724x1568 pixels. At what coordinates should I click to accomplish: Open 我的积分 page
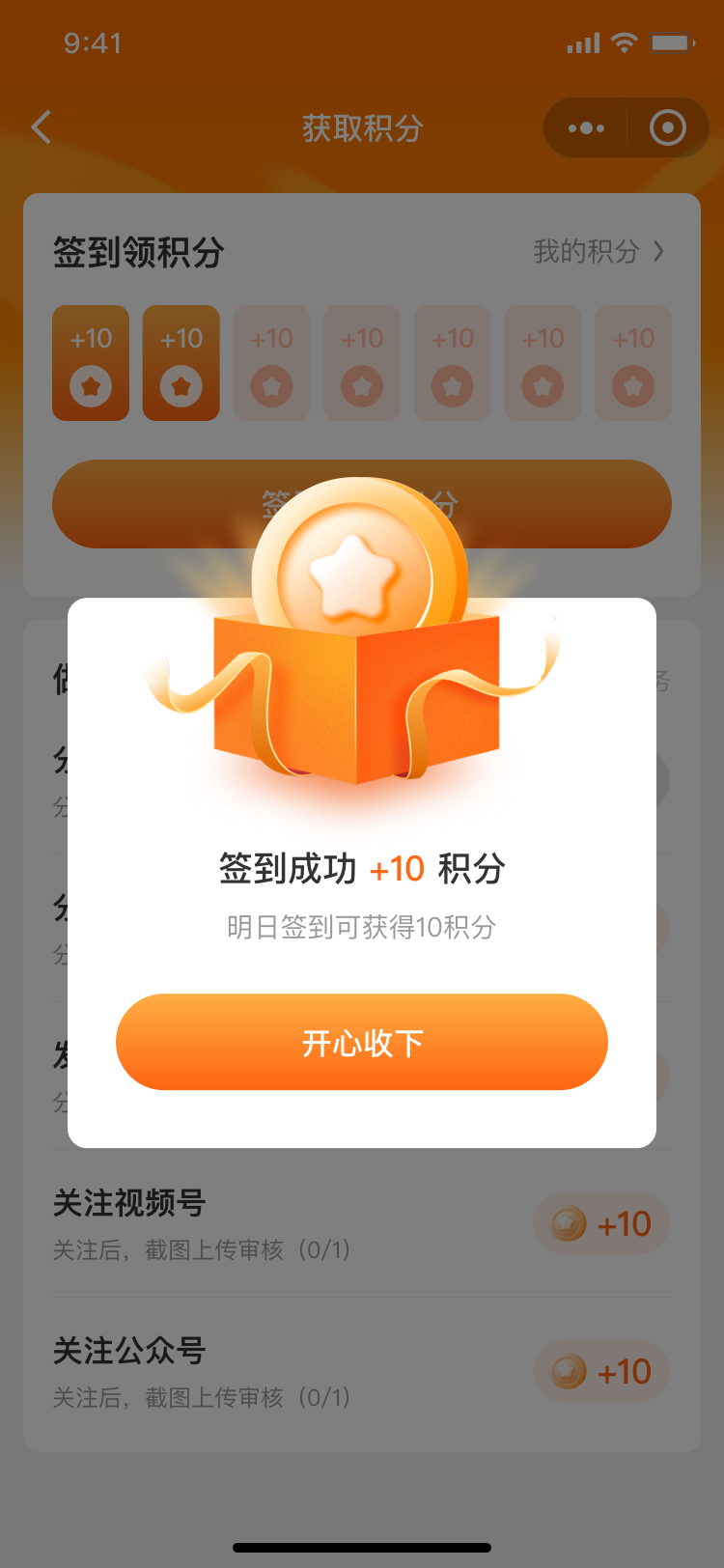click(x=599, y=252)
